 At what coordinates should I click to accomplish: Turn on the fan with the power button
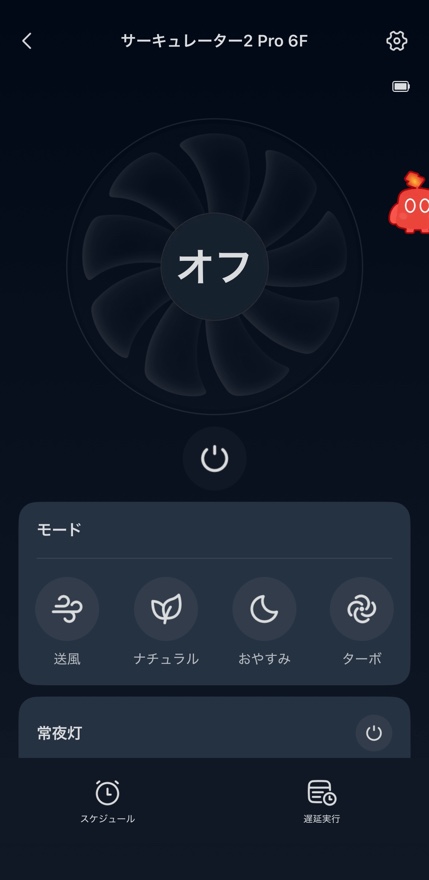coord(214,459)
